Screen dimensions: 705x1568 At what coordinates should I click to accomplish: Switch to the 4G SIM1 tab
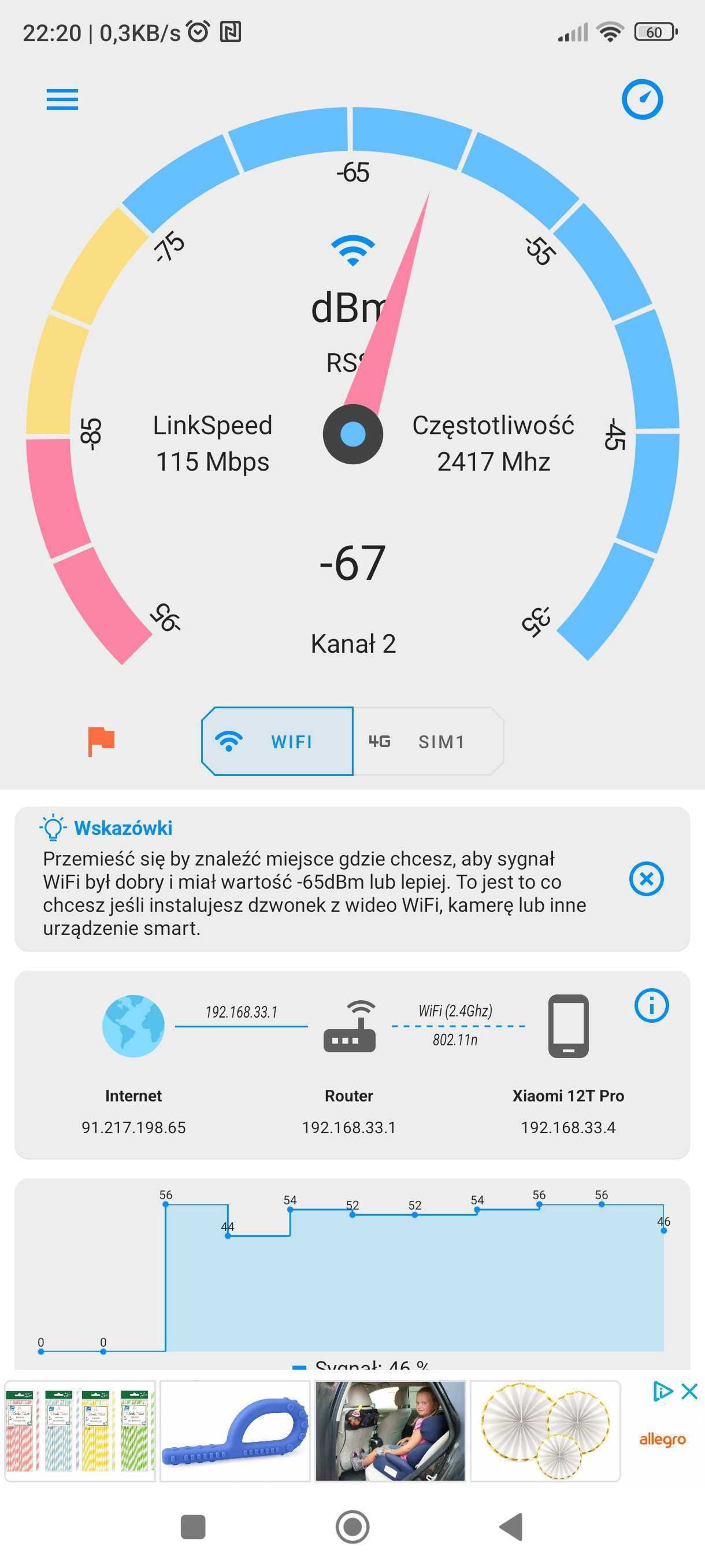coord(428,741)
